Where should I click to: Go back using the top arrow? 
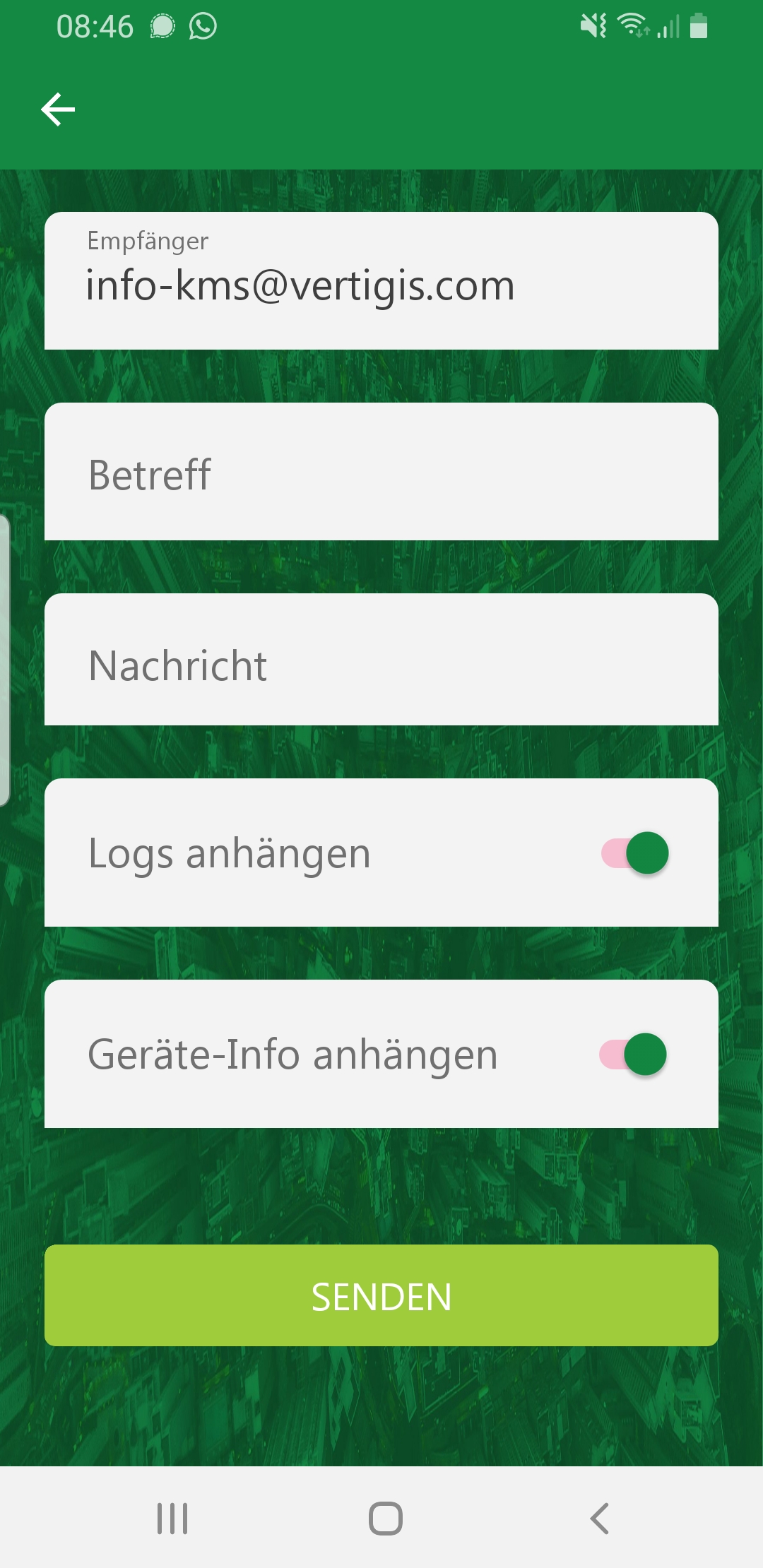58,110
